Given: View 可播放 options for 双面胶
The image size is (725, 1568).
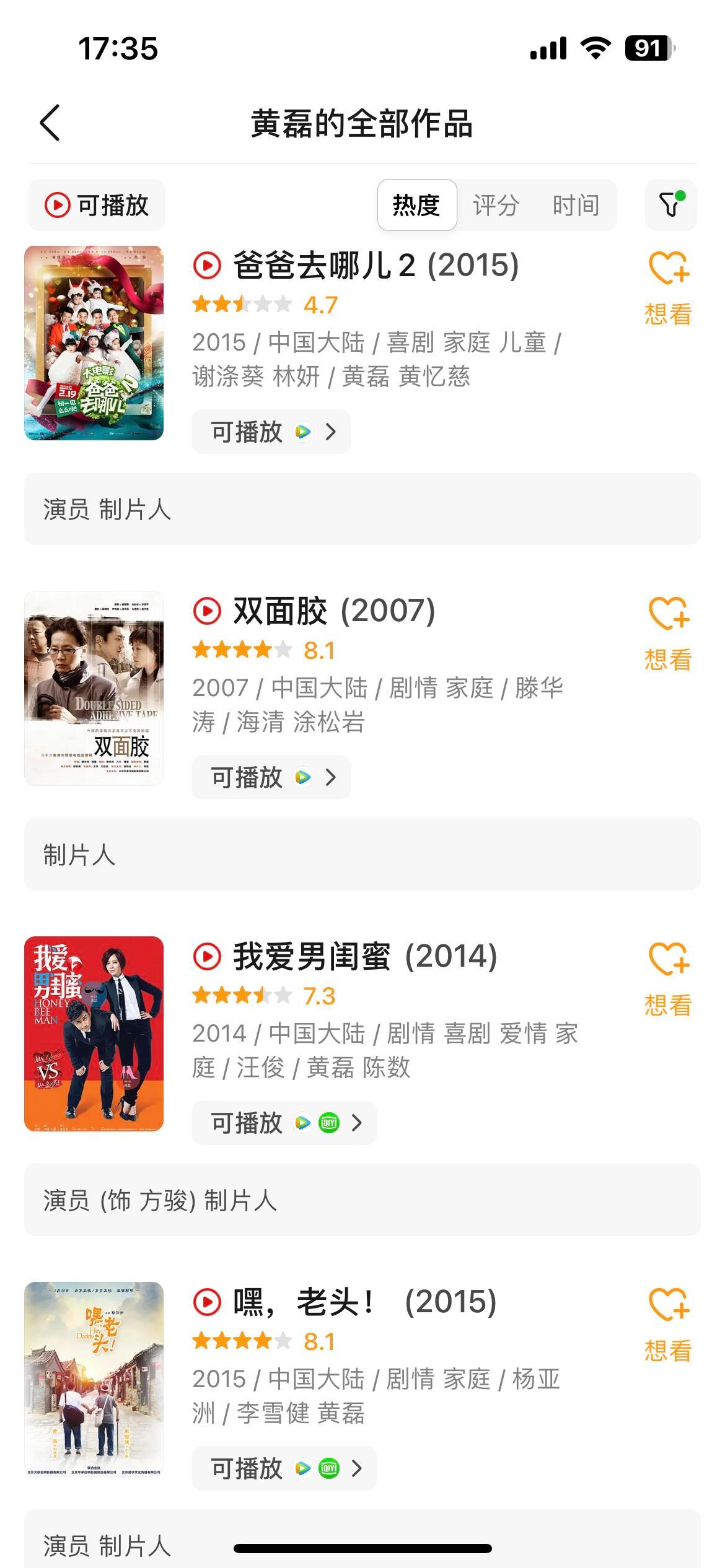Looking at the screenshot, I should [271, 777].
